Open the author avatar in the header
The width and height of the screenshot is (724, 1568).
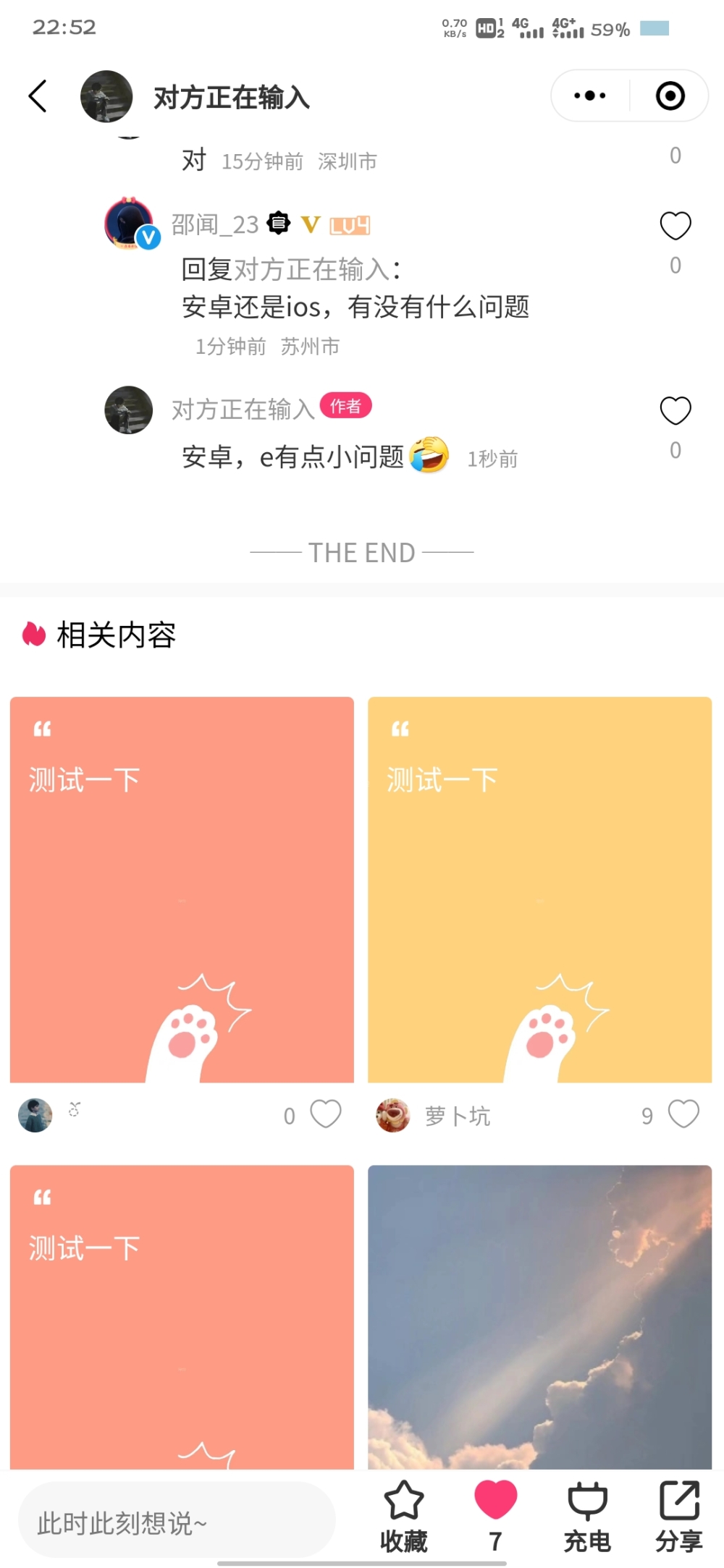[106, 96]
